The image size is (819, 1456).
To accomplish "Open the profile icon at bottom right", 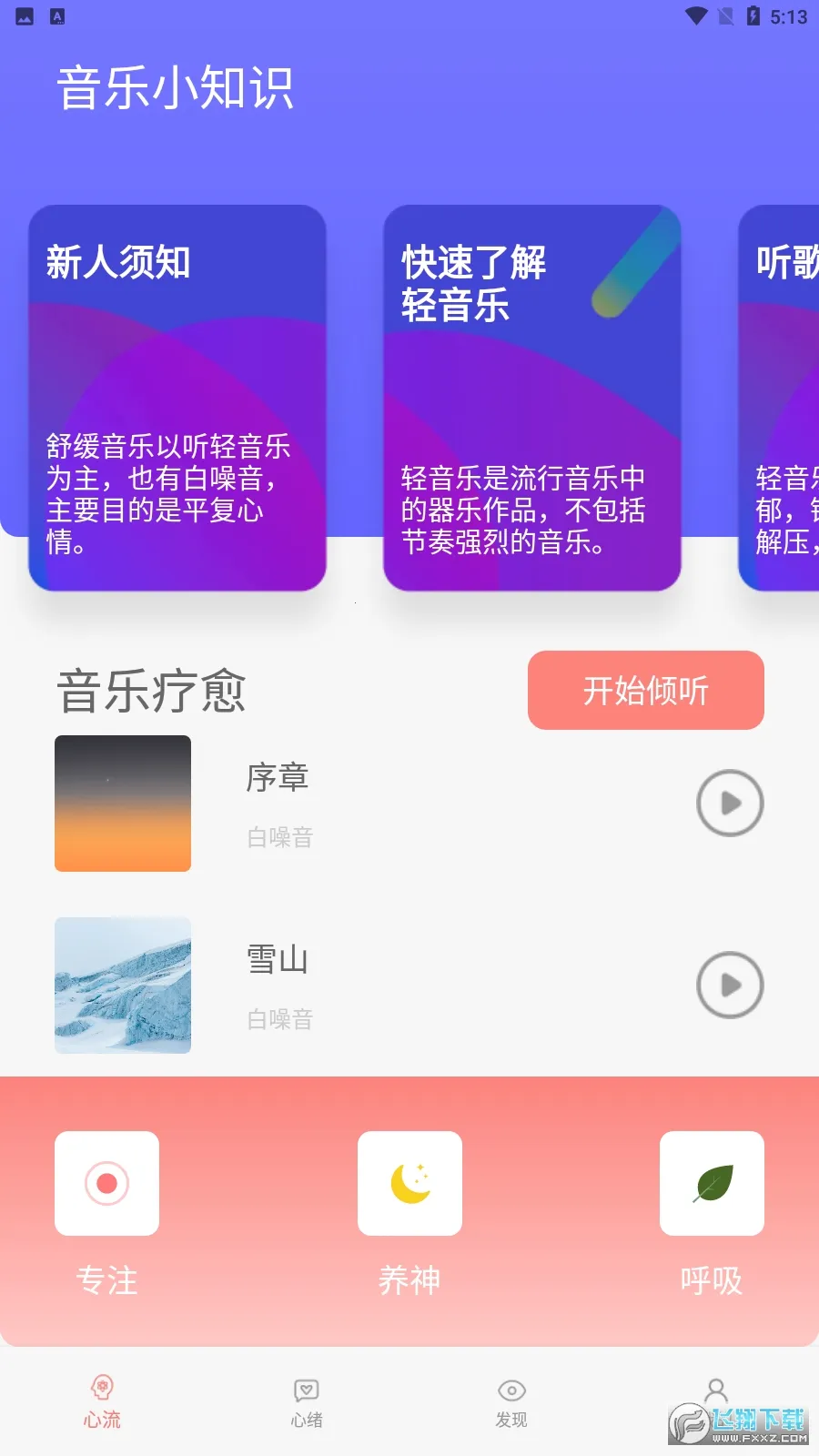I will [x=716, y=1390].
